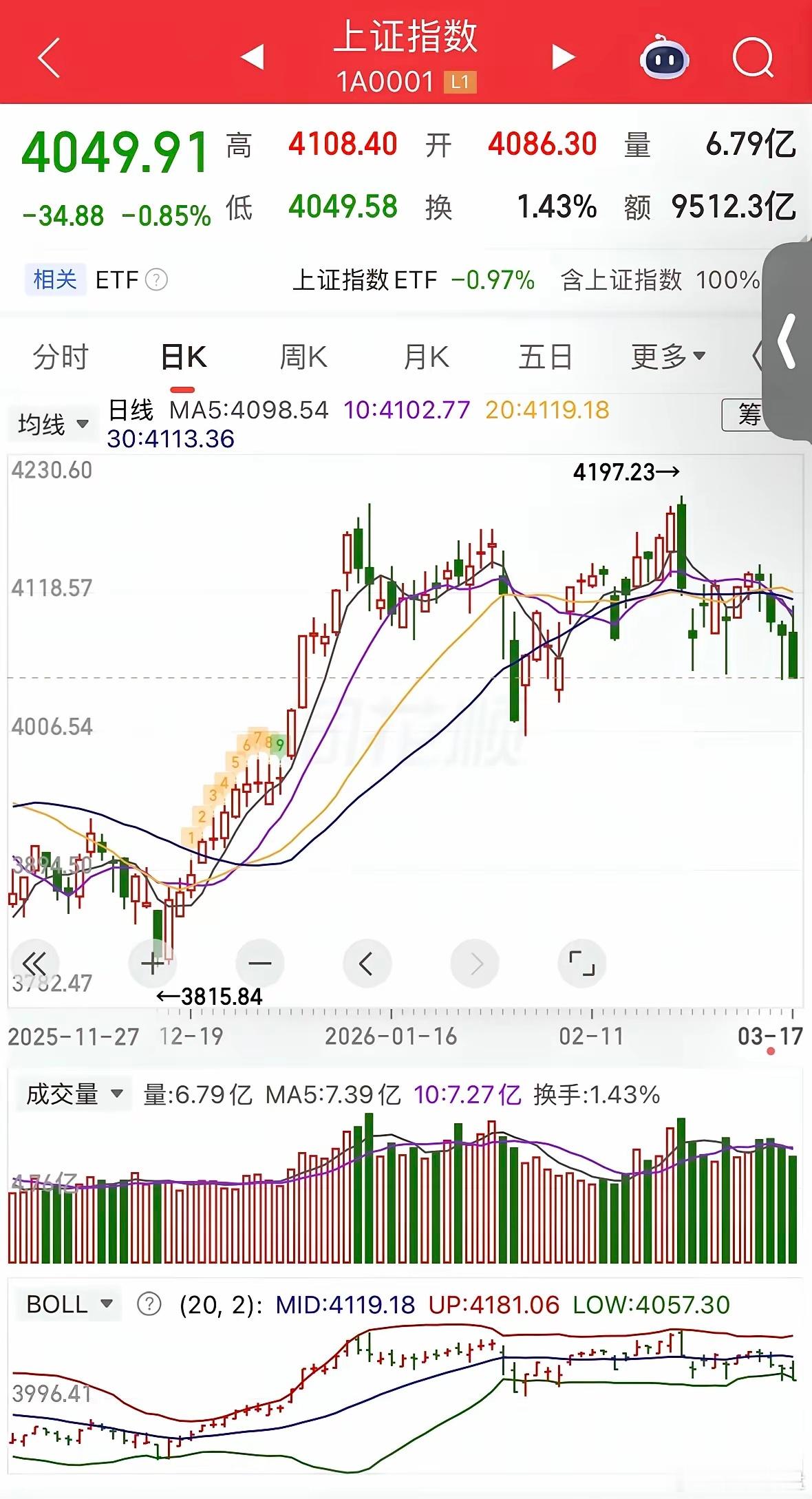Image resolution: width=812 pixels, height=1499 pixels.
Task: Zoom in on the K-line chart
Action: pos(153,964)
